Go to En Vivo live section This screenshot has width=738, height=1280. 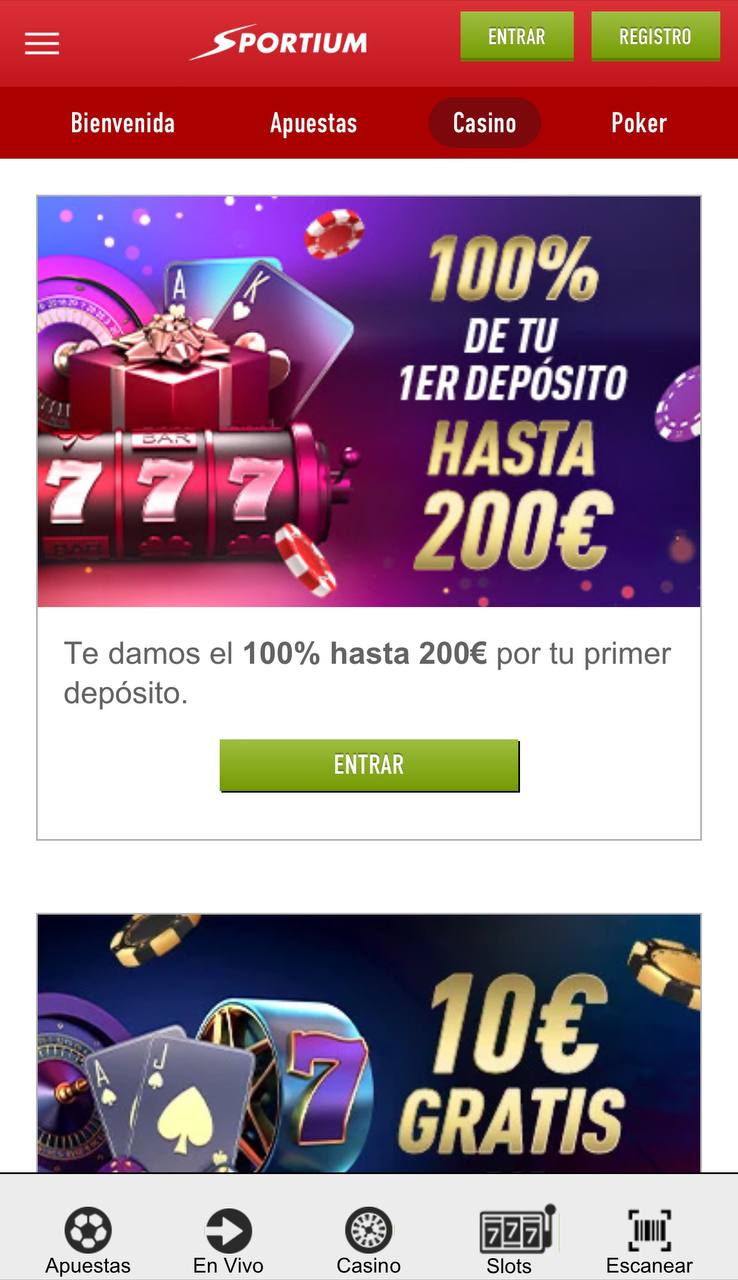[228, 1241]
